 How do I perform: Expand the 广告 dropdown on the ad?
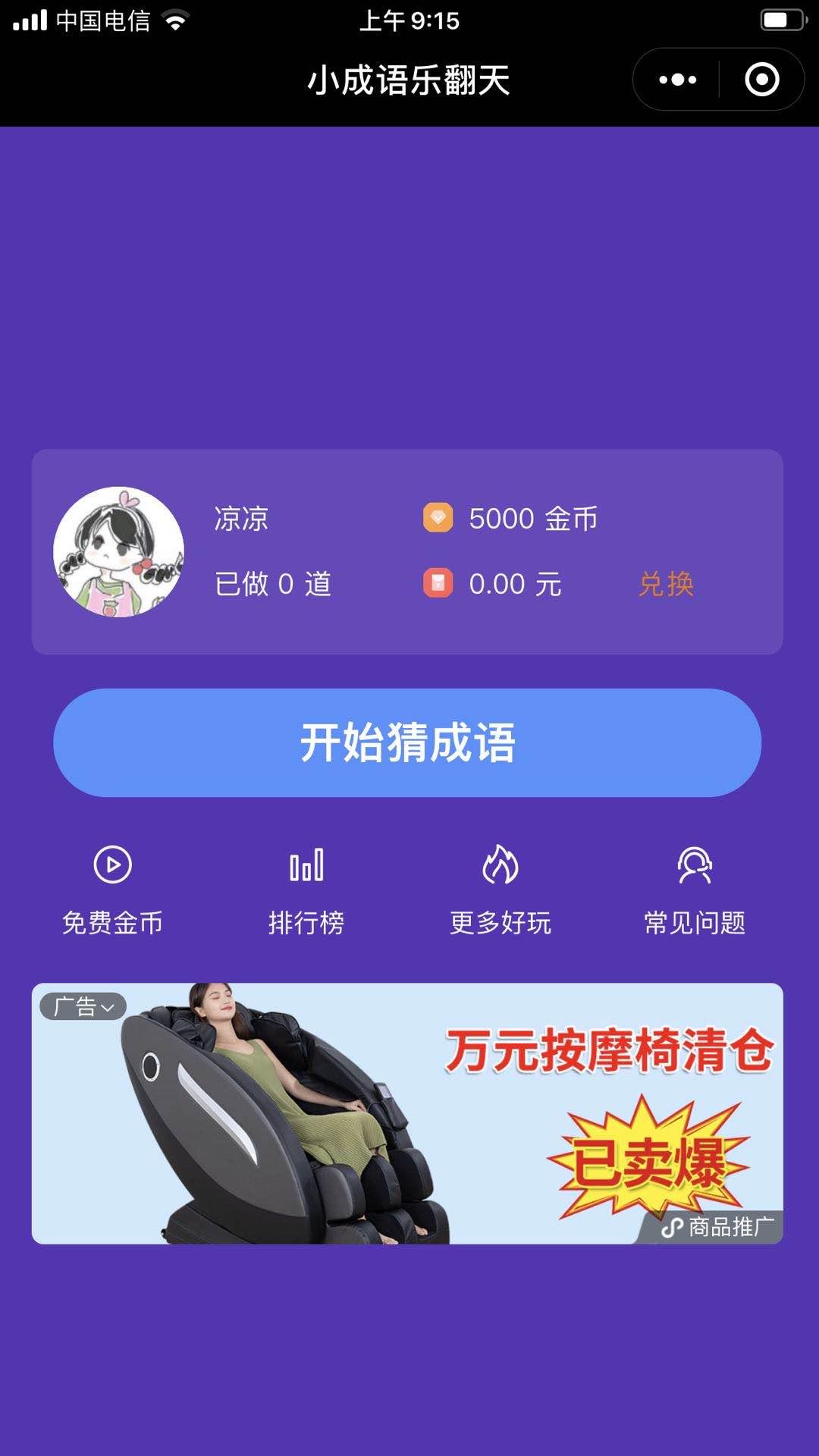coord(83,1006)
